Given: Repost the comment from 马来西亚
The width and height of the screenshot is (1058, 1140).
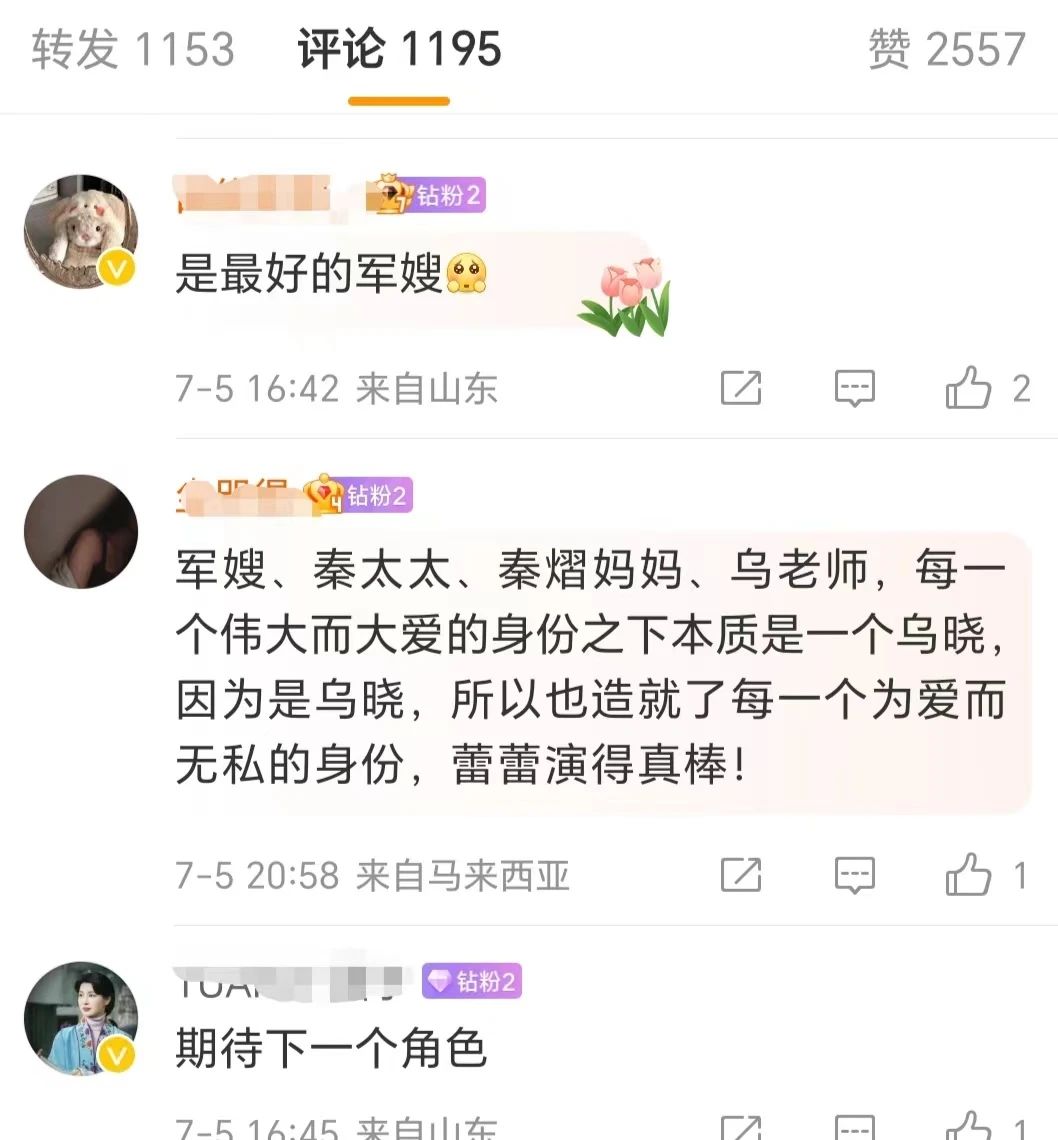Looking at the screenshot, I should [x=741, y=876].
